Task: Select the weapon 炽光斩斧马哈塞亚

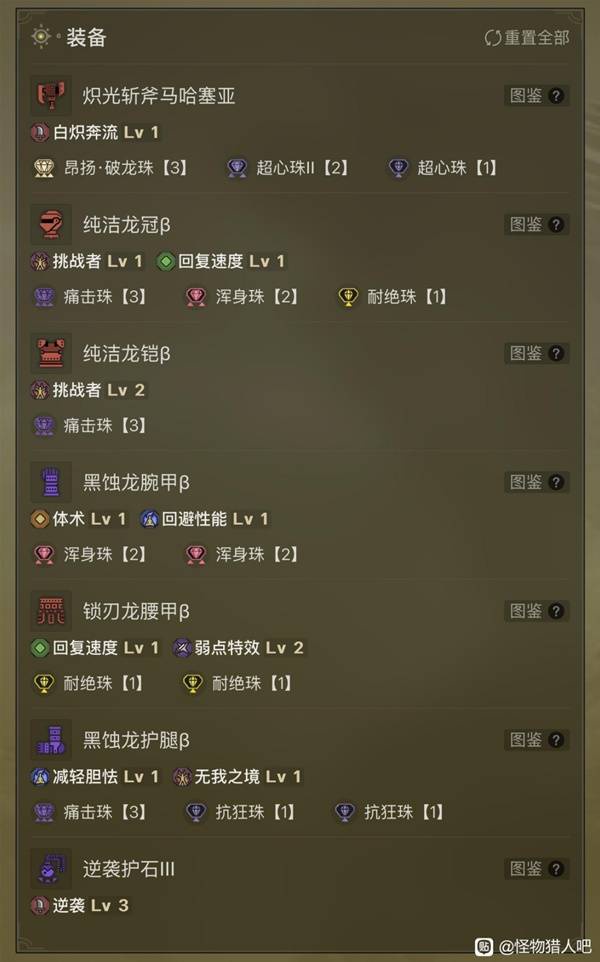Action: 159,96
